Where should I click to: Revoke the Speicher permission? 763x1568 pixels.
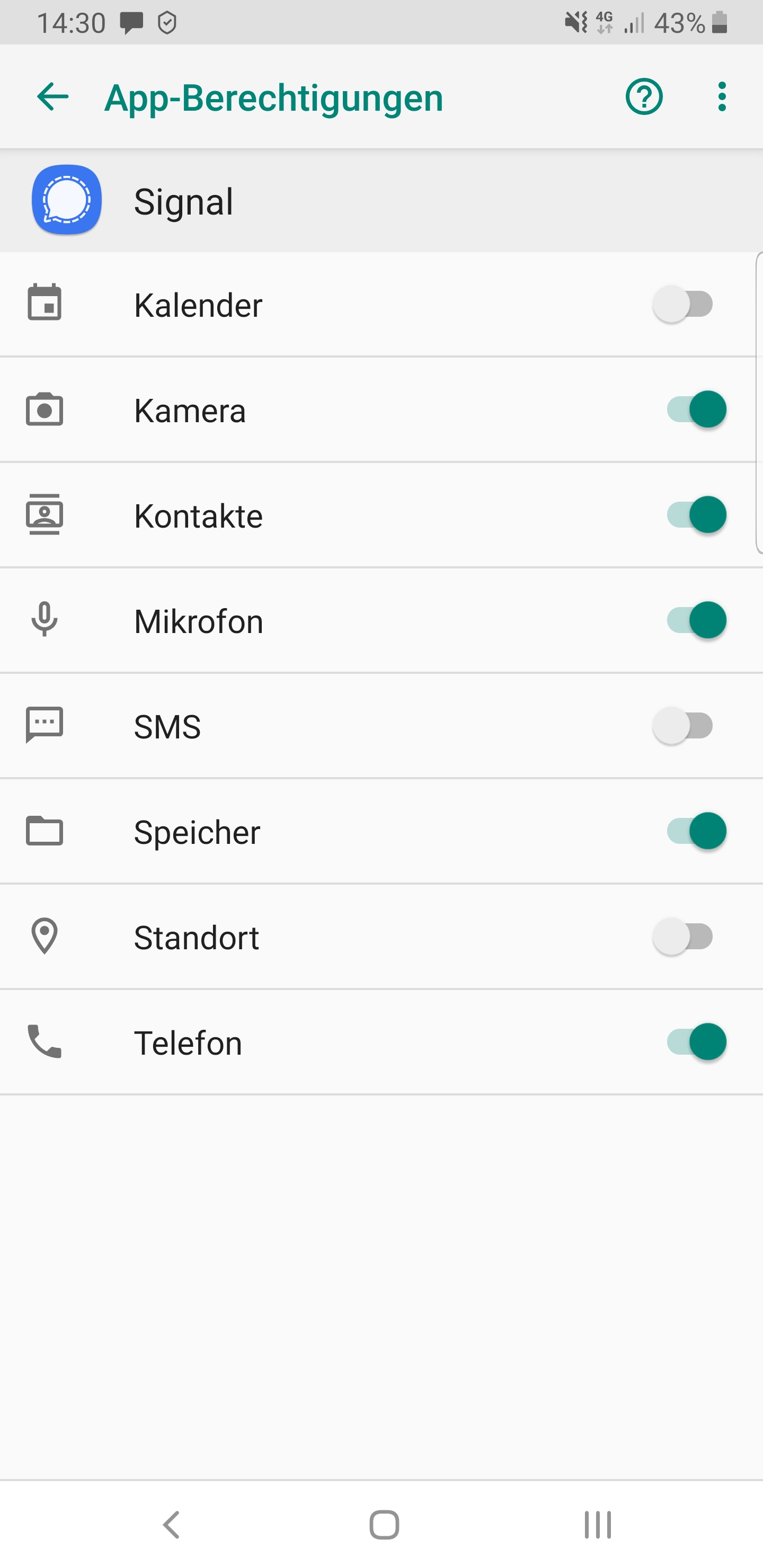coord(696,831)
